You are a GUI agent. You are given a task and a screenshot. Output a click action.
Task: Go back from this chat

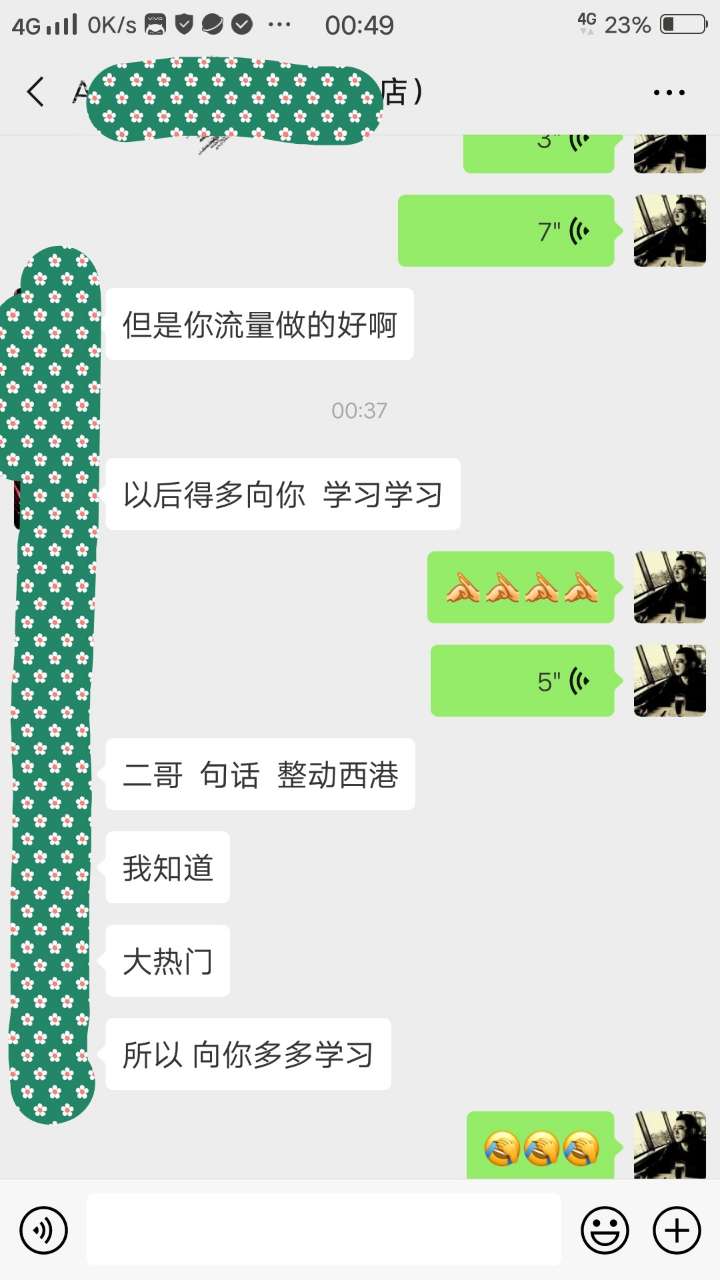(x=36, y=92)
